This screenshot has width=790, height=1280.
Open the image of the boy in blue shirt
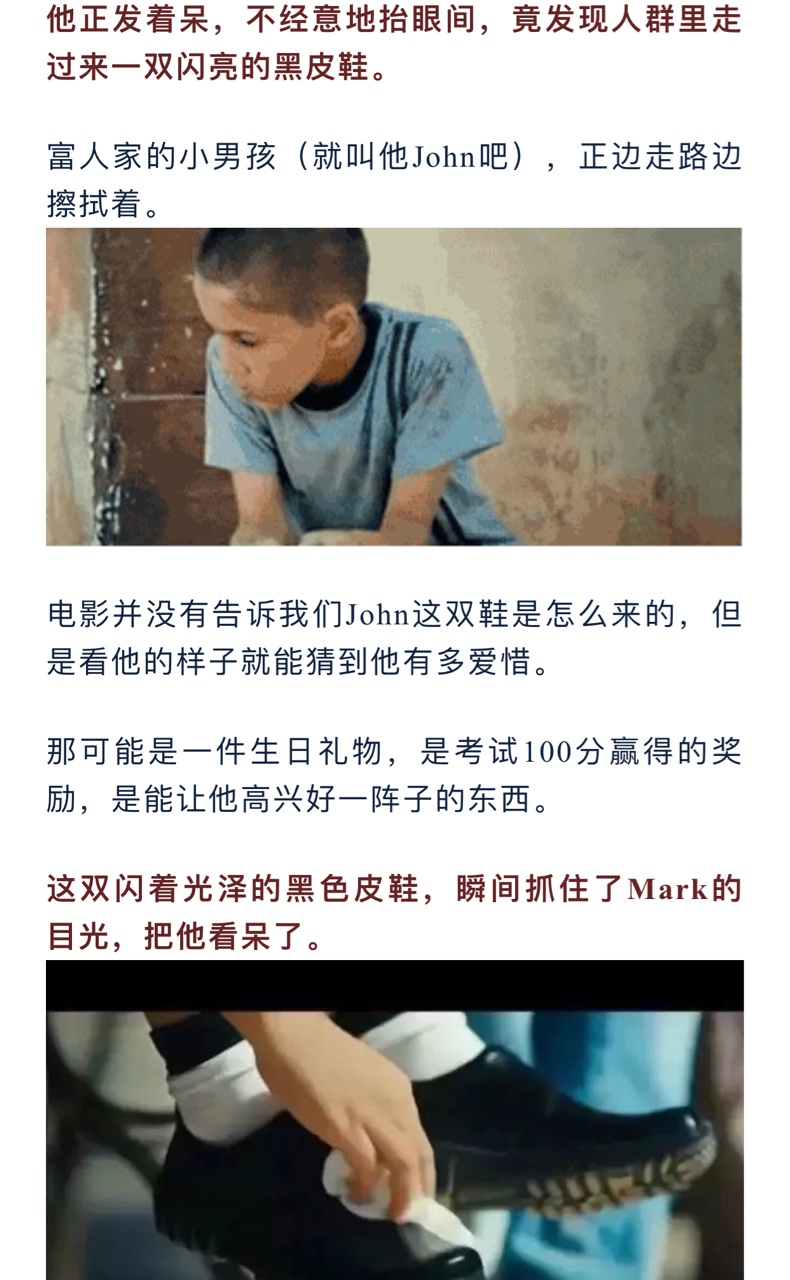point(394,387)
